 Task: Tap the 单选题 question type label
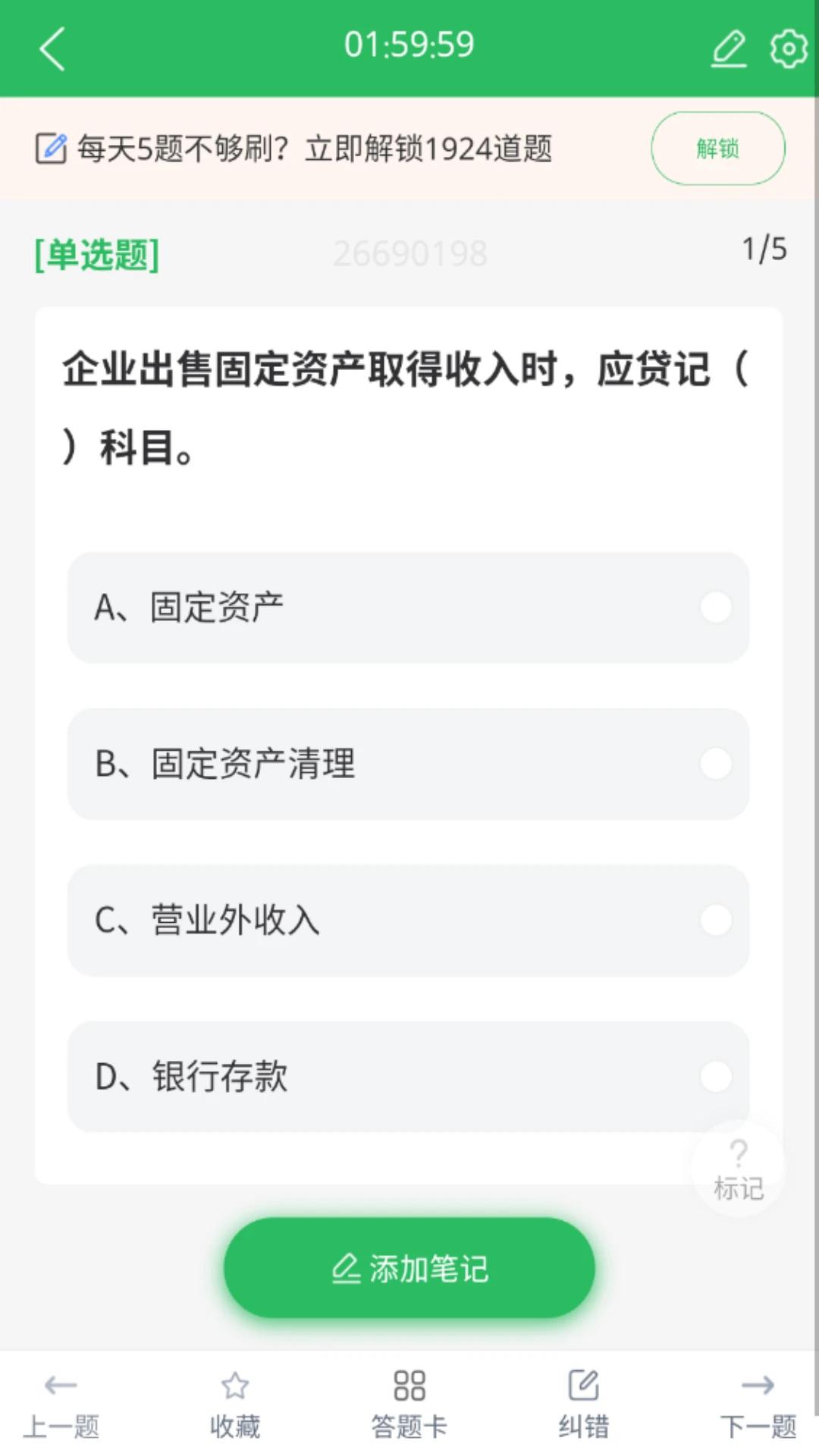click(96, 255)
